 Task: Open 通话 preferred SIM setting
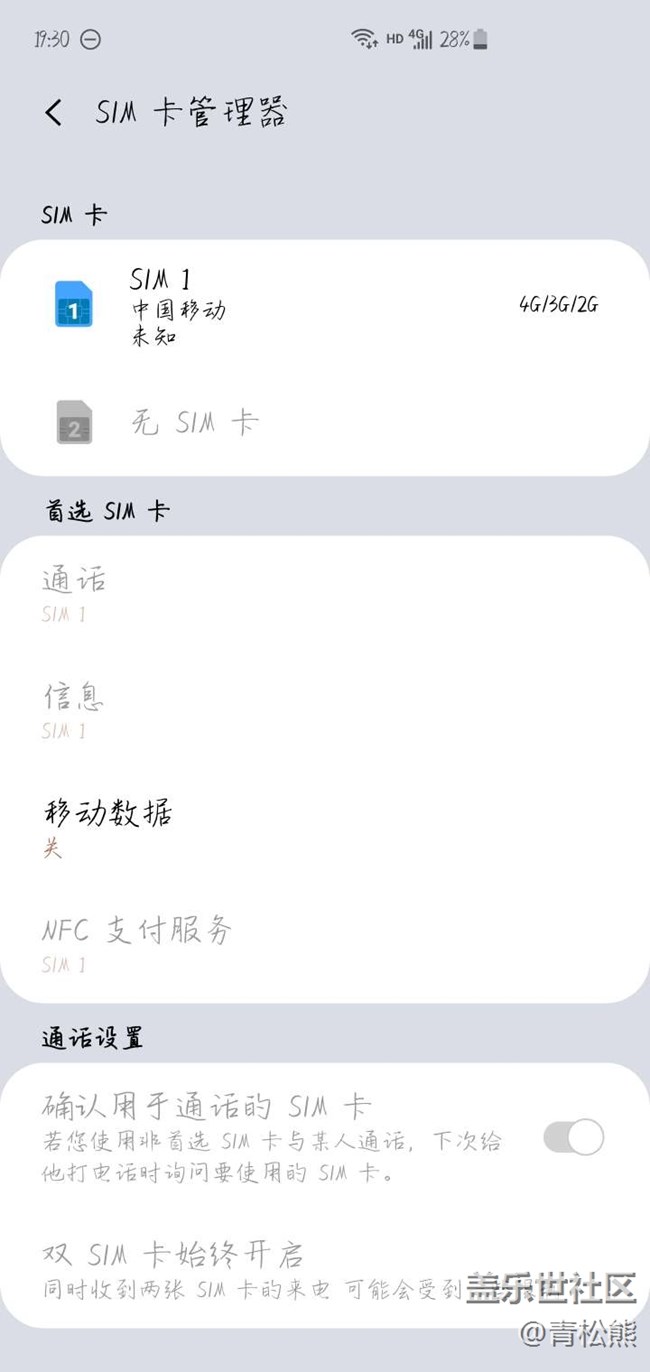click(x=324, y=593)
